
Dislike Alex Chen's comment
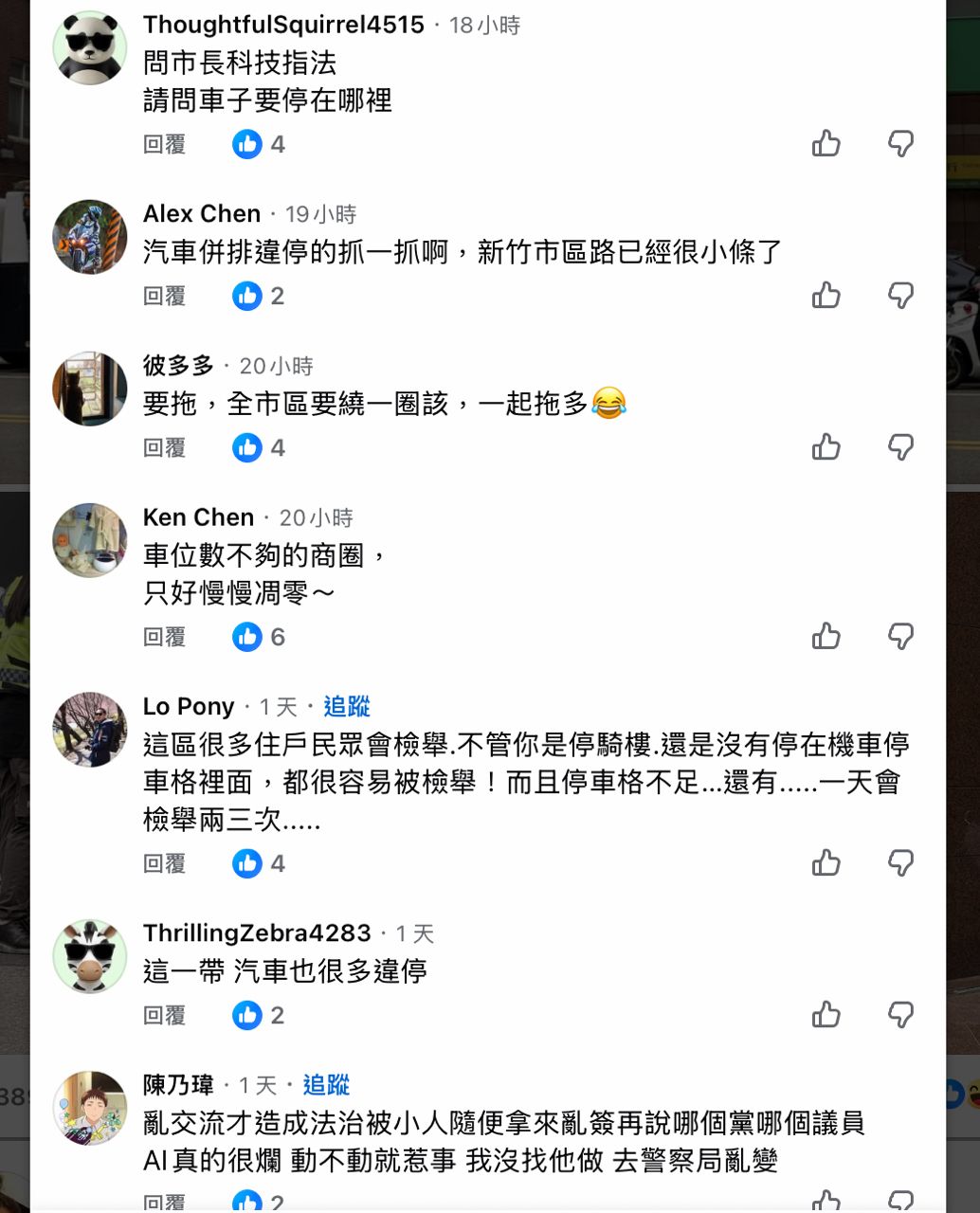[900, 296]
